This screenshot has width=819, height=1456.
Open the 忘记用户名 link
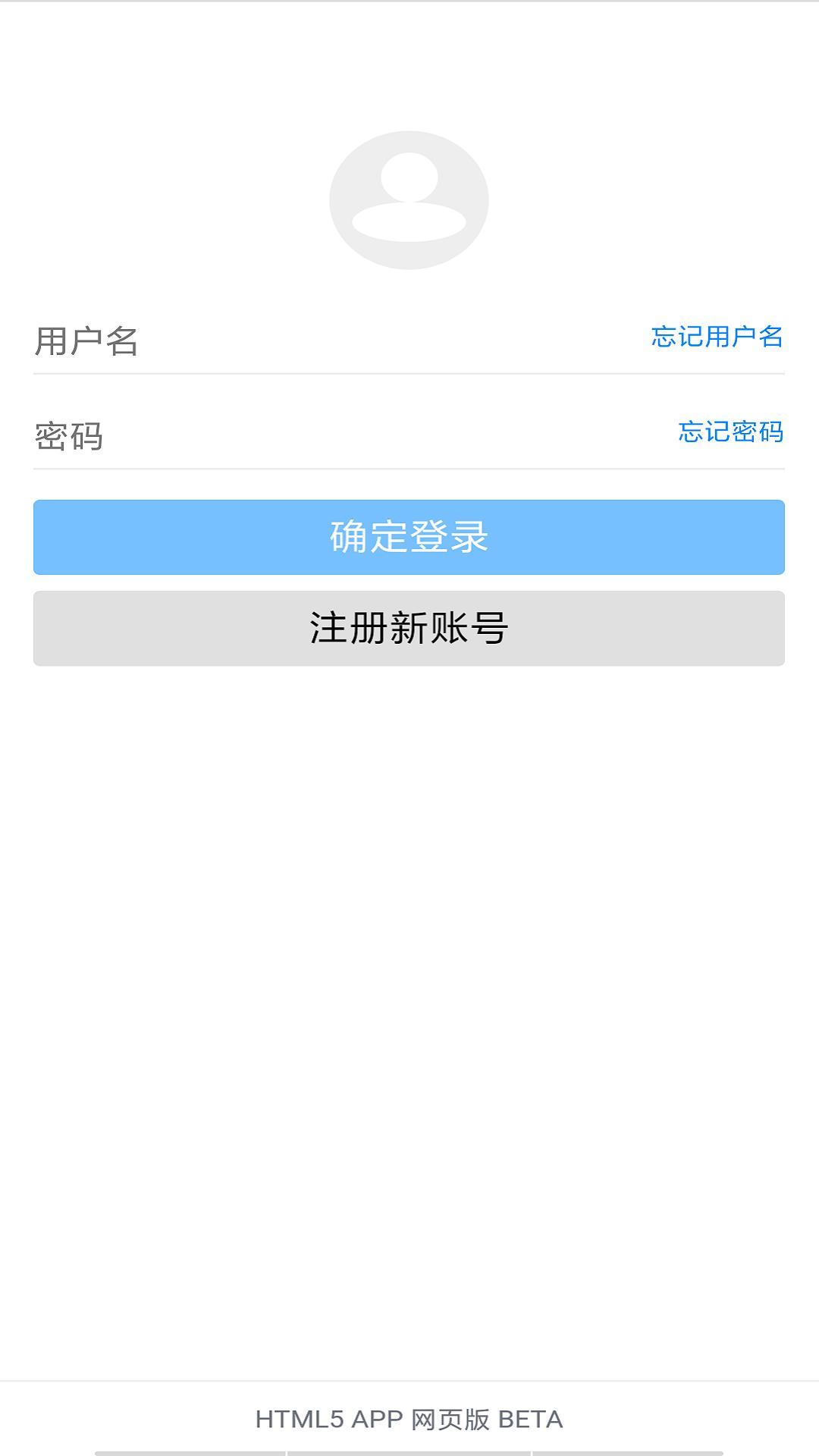[x=717, y=337]
